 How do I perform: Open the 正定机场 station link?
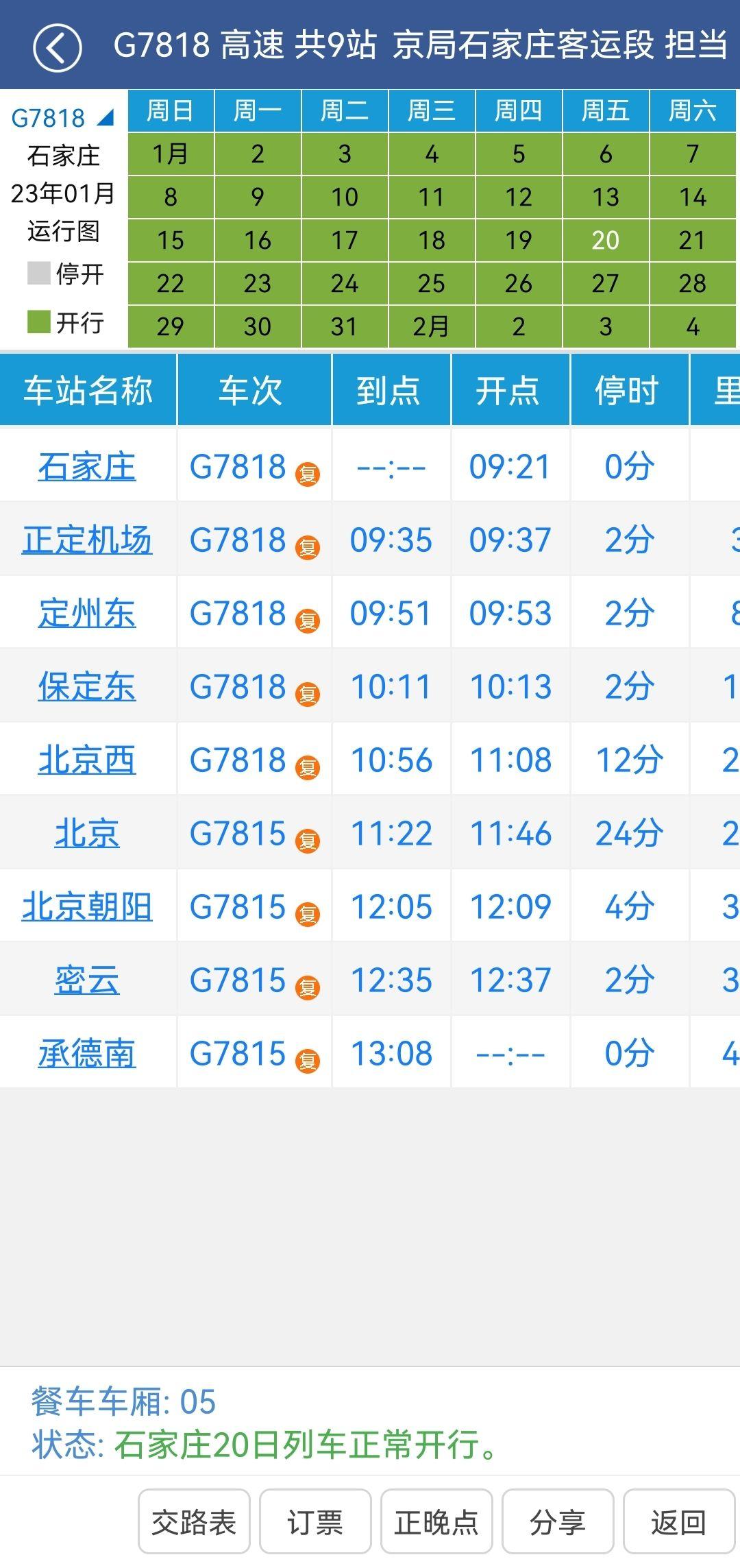87,540
